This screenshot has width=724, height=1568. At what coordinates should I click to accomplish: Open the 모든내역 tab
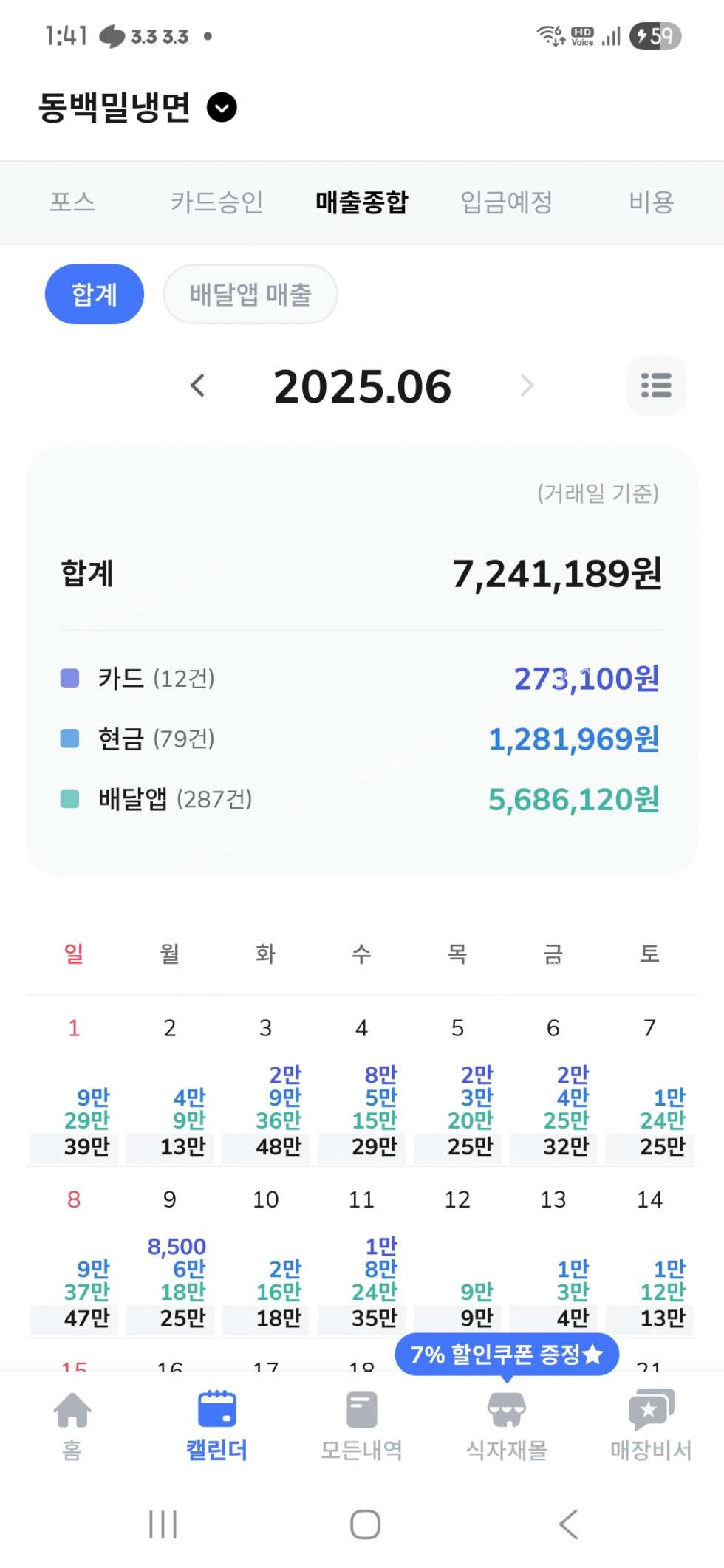tap(361, 1425)
